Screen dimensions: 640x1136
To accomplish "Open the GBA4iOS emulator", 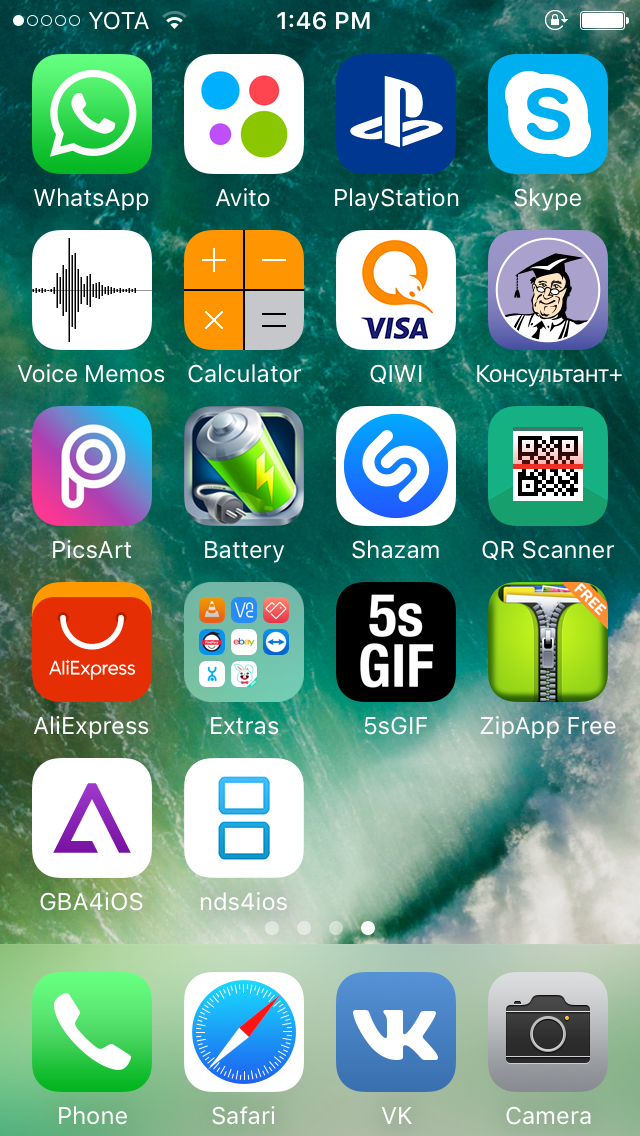I will [x=91, y=818].
